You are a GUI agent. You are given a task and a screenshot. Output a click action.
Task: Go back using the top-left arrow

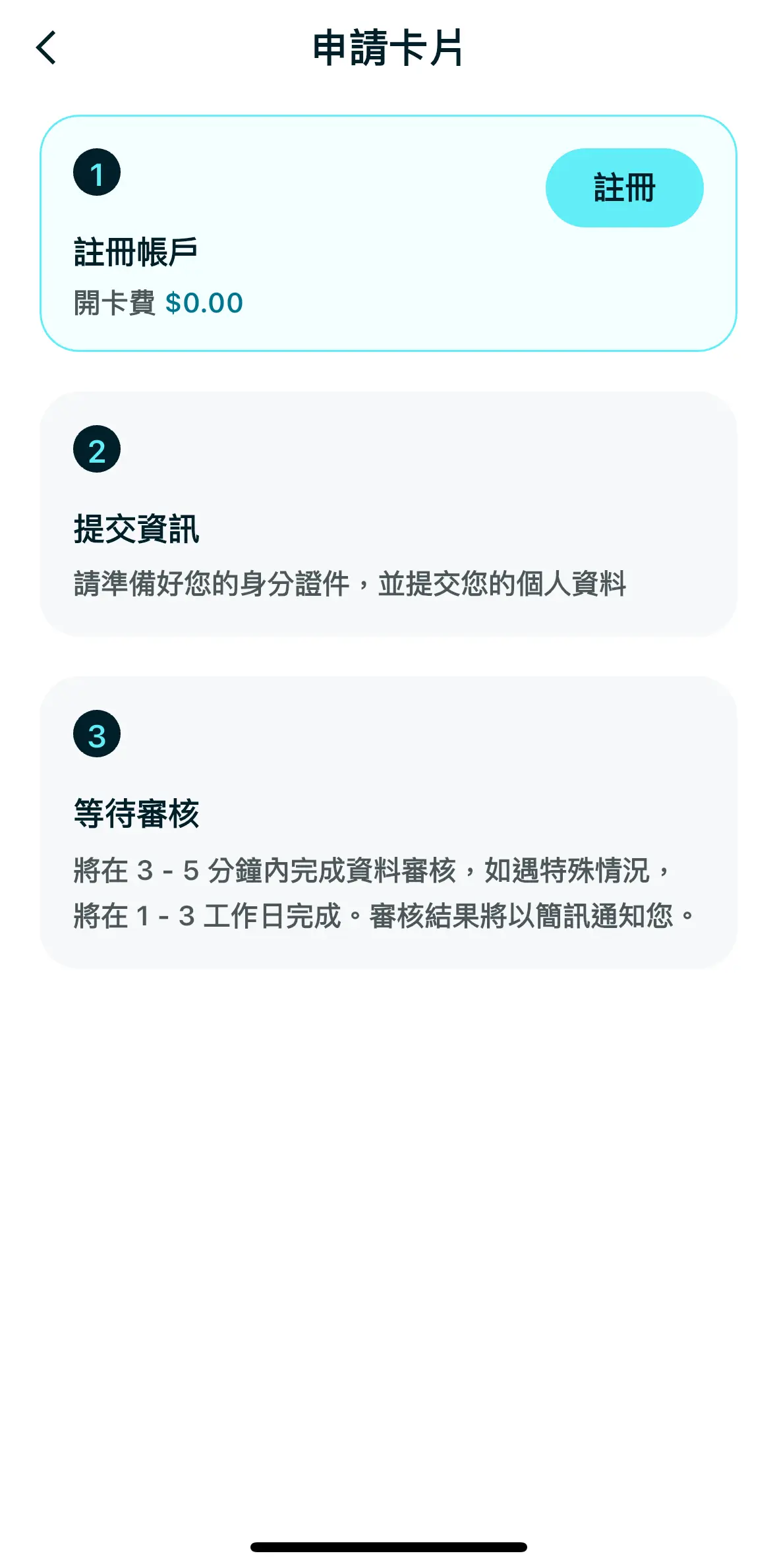(x=46, y=47)
